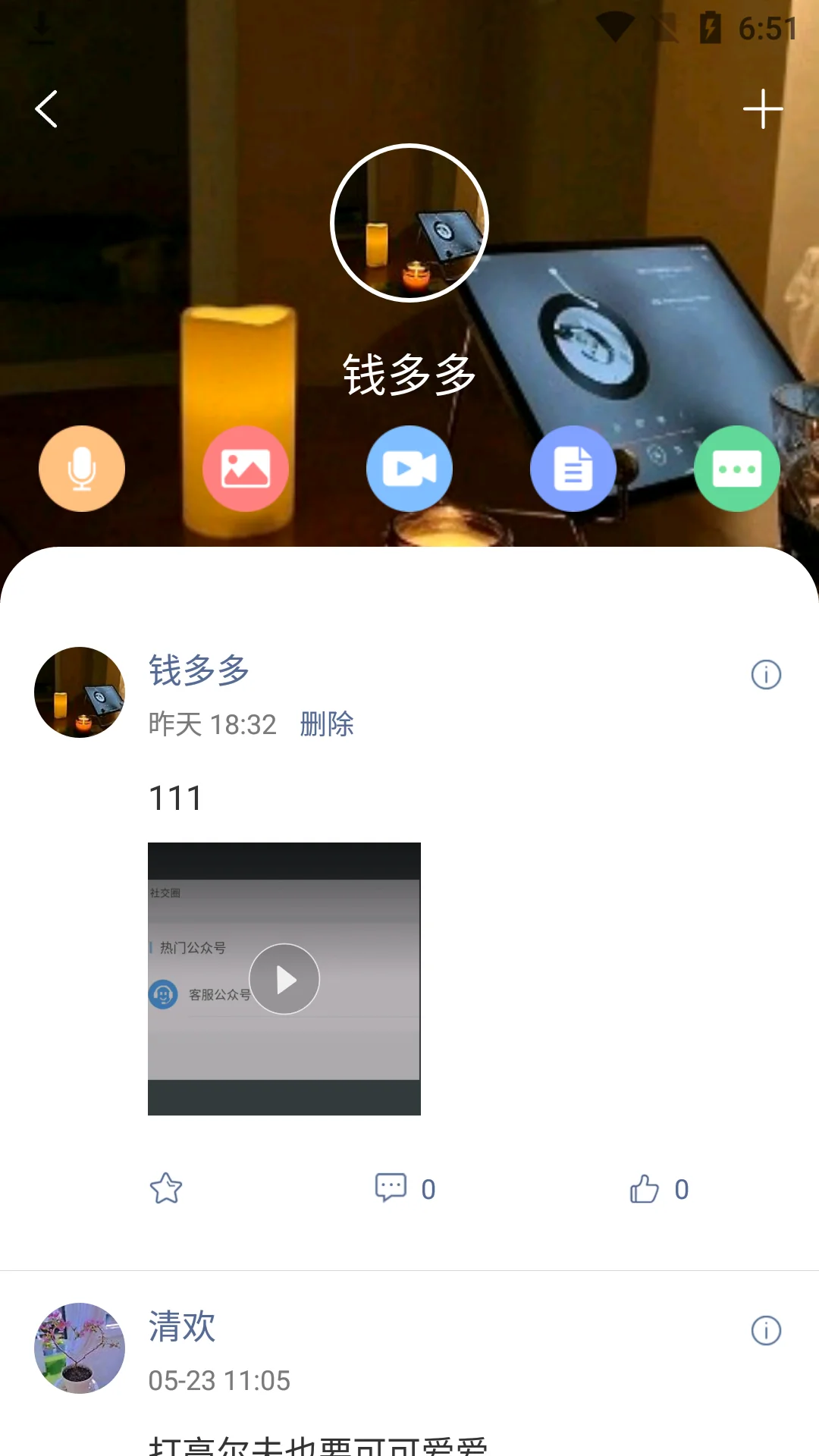Tap the plus icon to create a post
The width and height of the screenshot is (819, 1456).
(x=763, y=109)
